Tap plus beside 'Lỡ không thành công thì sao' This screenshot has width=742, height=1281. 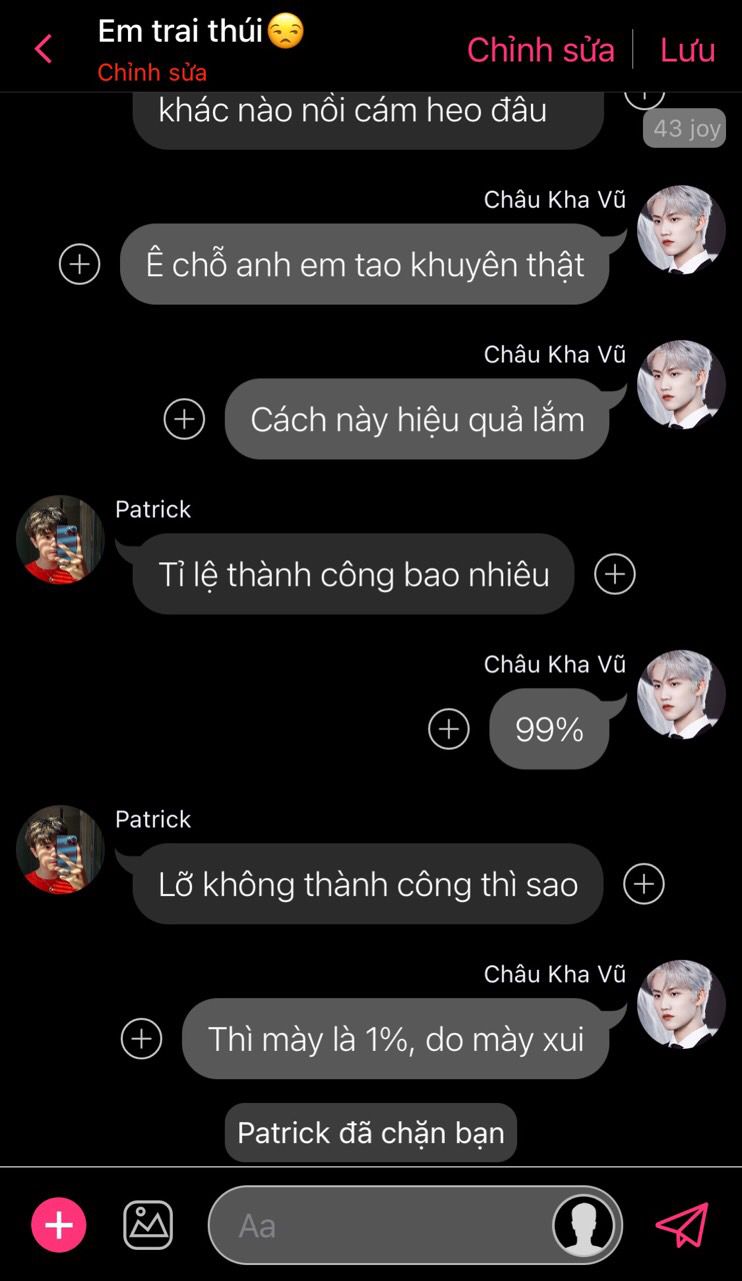644,884
